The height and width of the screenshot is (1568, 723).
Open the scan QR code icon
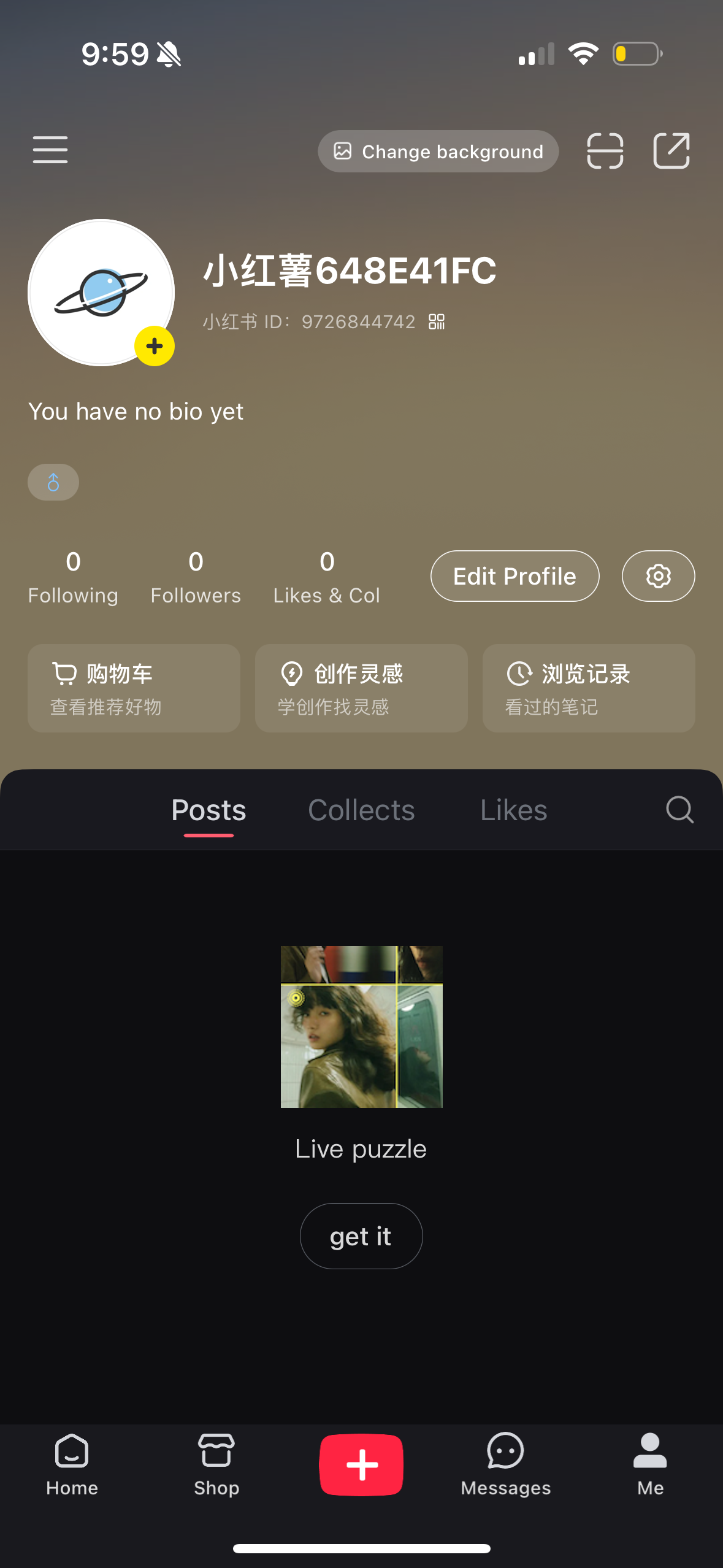click(605, 151)
